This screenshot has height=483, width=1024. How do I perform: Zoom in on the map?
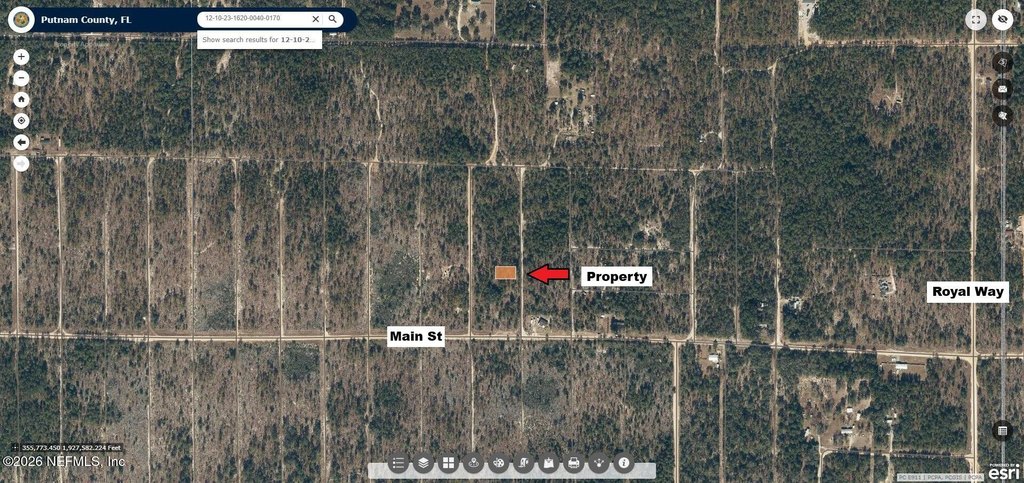[21, 57]
